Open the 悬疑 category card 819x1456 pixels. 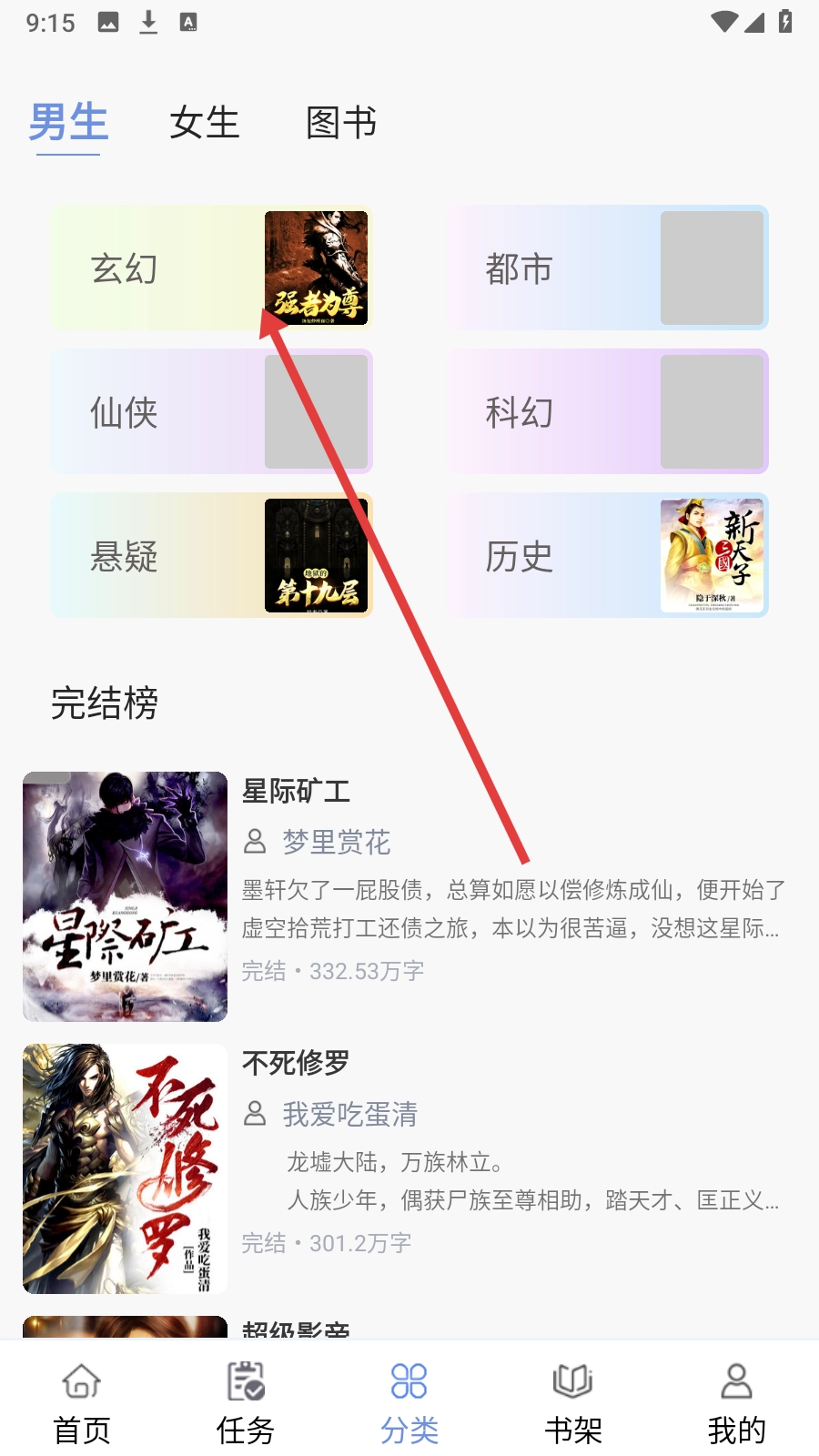click(x=211, y=555)
